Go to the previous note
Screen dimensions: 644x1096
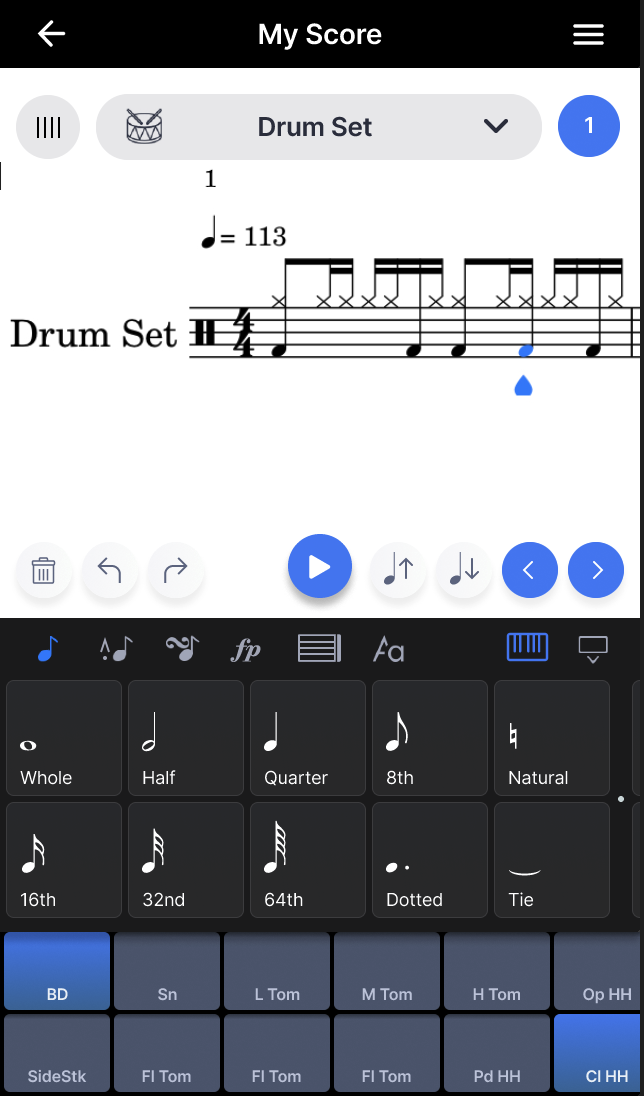click(x=530, y=570)
